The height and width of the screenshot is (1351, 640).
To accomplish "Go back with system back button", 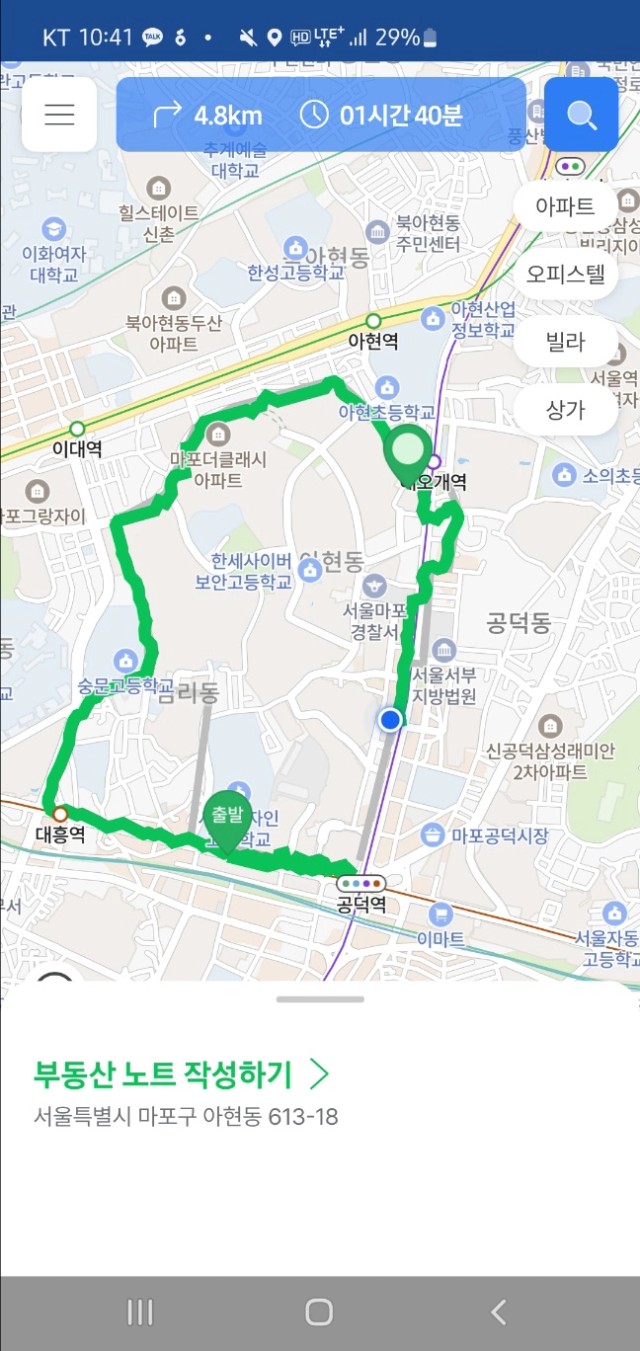I will click(x=498, y=1312).
